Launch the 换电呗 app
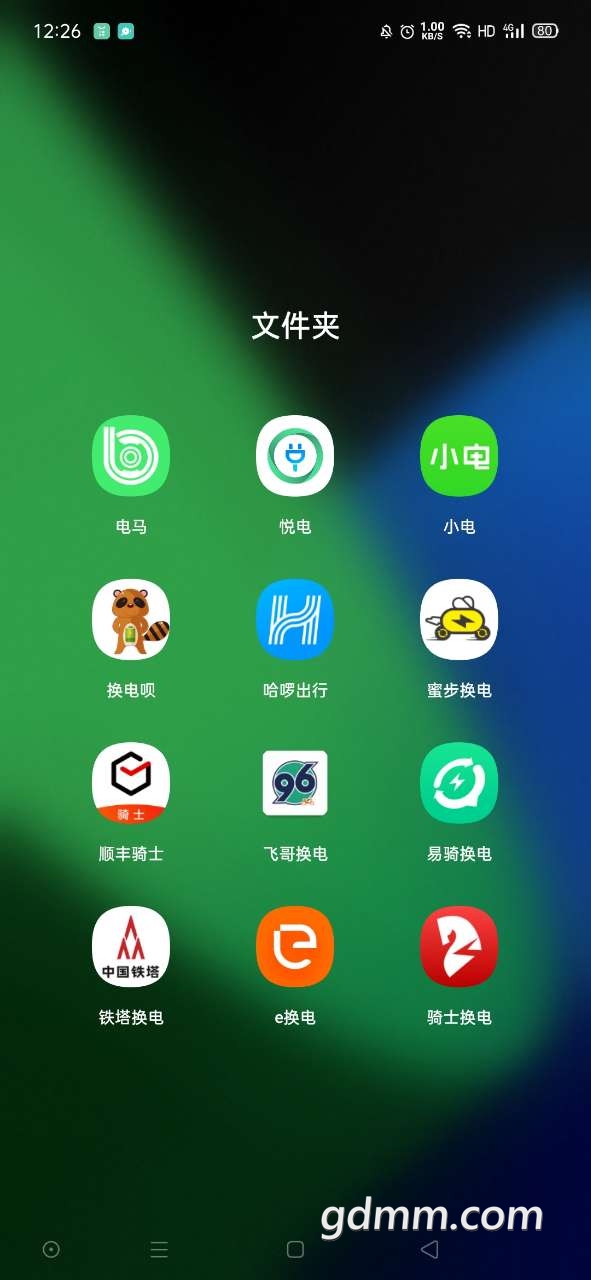Viewport: 591px width, 1280px height. [131, 619]
